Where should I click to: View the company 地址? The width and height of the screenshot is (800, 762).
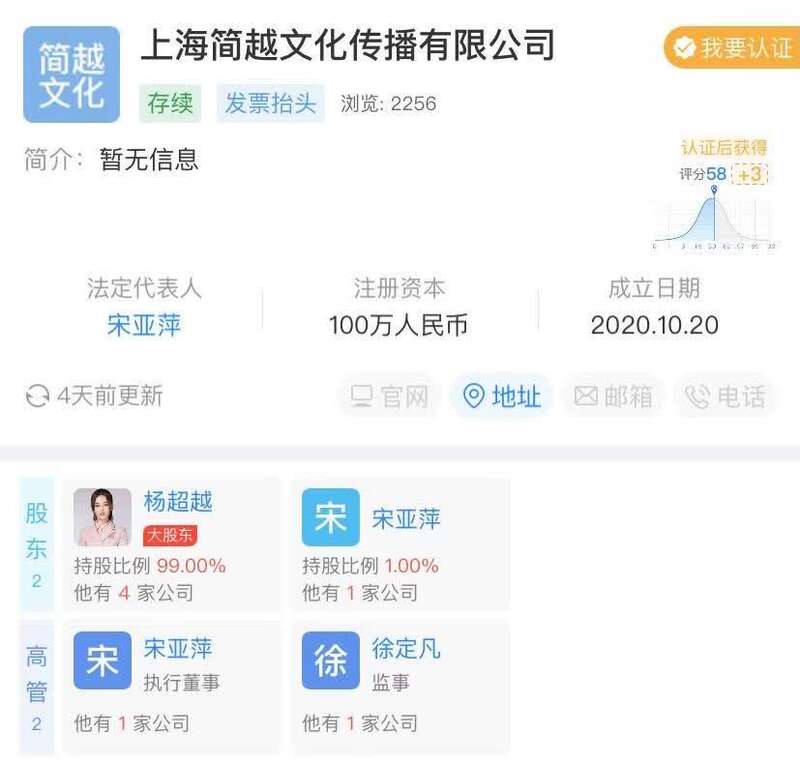pos(501,397)
